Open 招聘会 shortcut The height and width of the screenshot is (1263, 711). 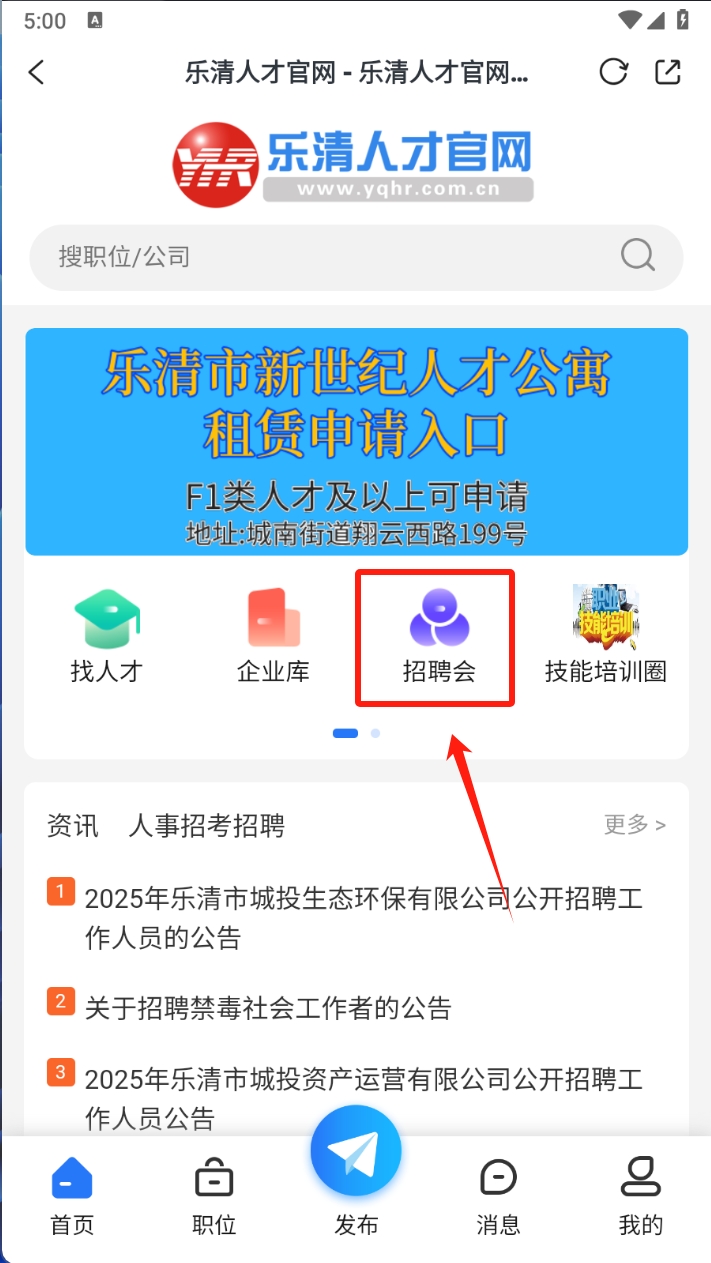click(x=438, y=636)
